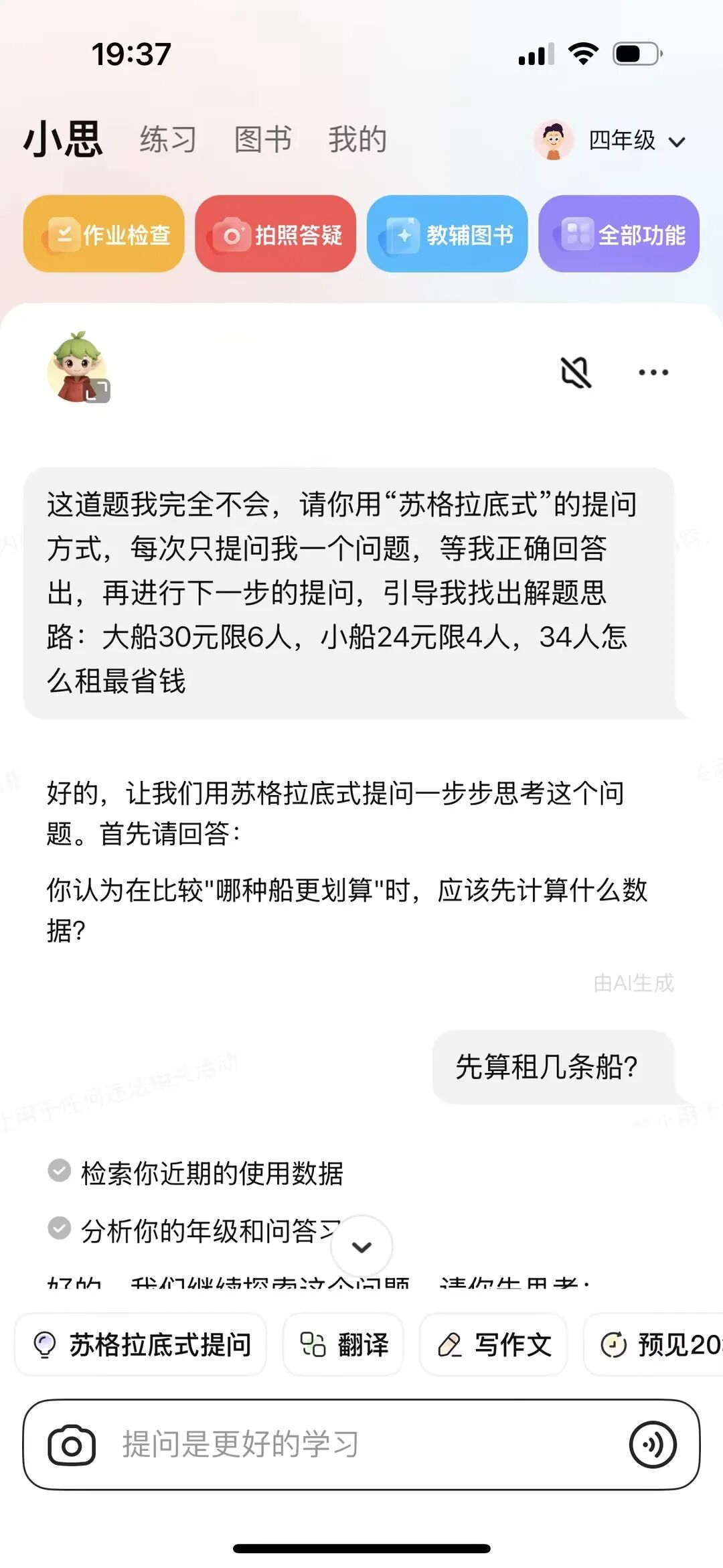Focus the 提问是更好的学习 text field
Viewport: 723px width, 1568px height.
click(348, 1445)
